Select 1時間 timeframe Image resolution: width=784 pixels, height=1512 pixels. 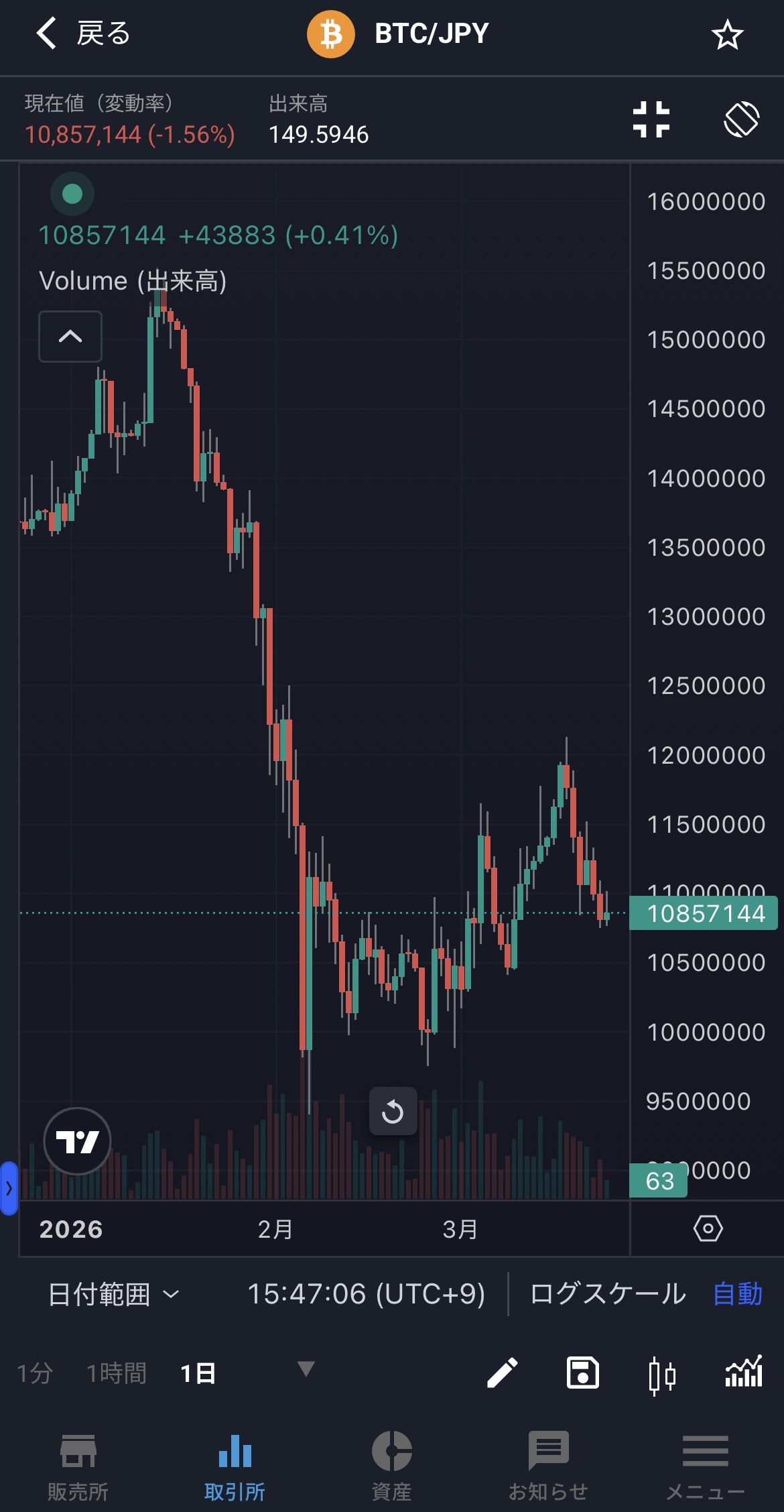(117, 1373)
